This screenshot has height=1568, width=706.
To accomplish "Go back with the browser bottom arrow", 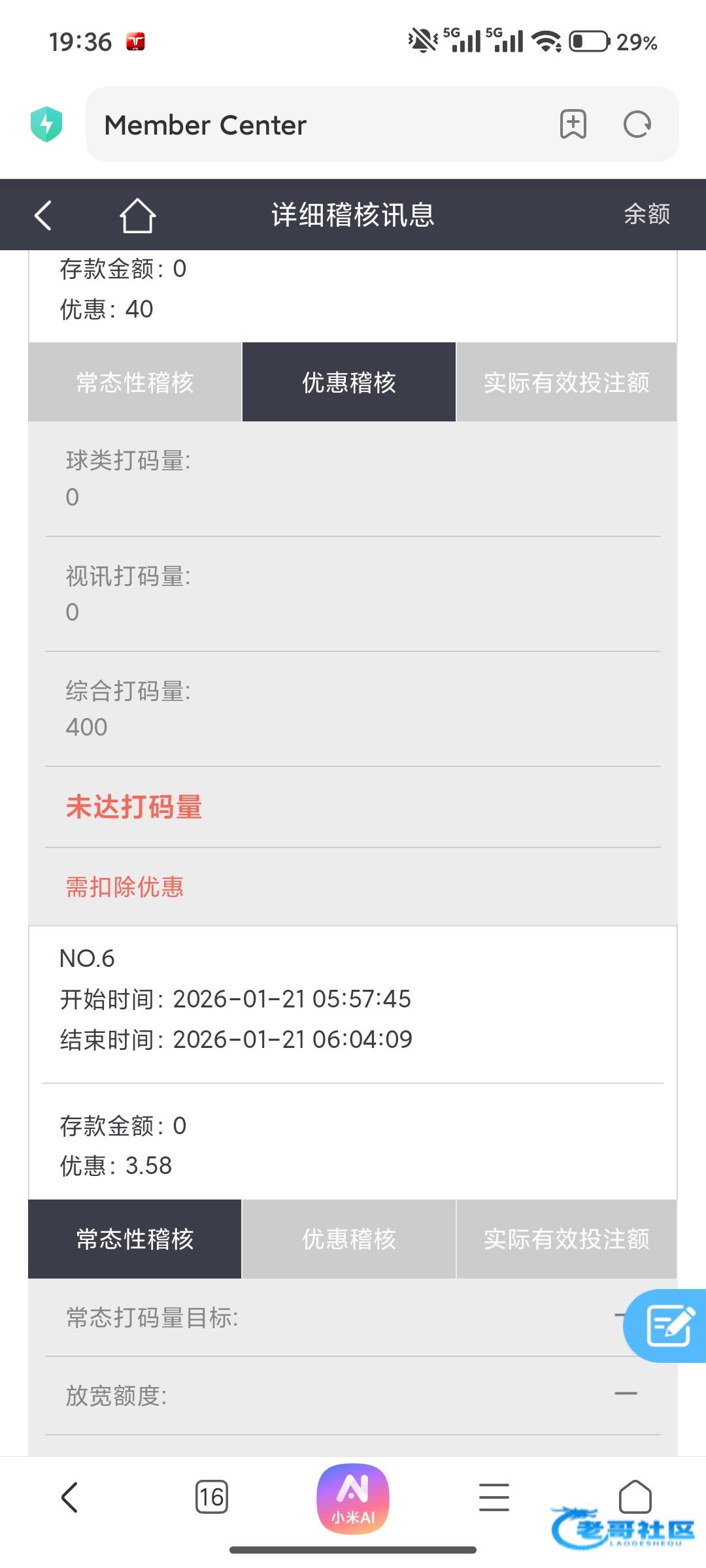I will pos(70,1497).
